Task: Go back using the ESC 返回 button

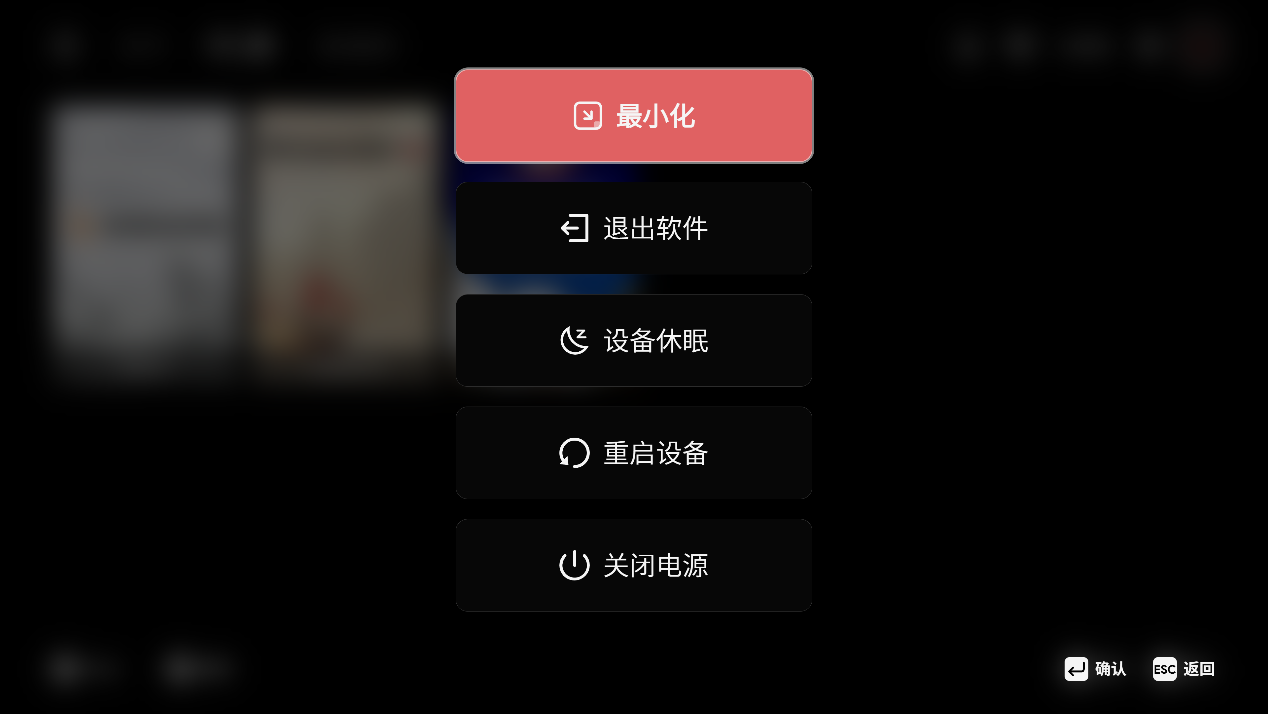Action: point(1184,669)
